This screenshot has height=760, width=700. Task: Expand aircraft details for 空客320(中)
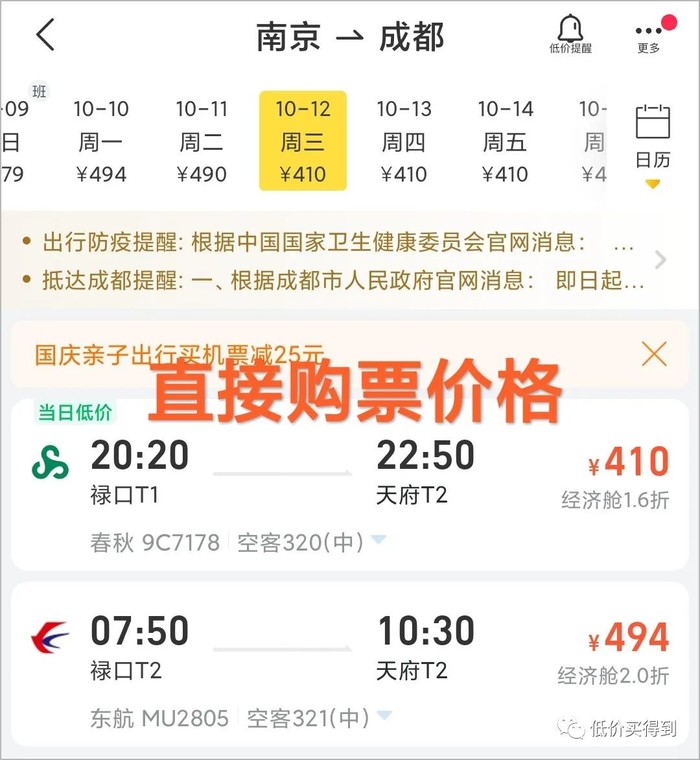coord(379,541)
